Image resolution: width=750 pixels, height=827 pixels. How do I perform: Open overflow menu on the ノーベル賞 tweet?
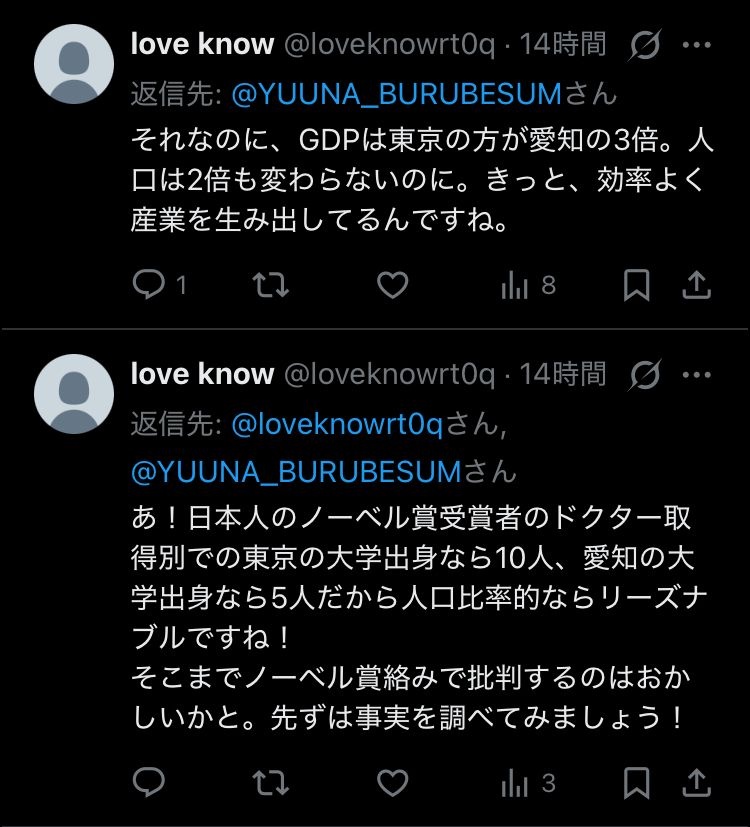point(696,375)
